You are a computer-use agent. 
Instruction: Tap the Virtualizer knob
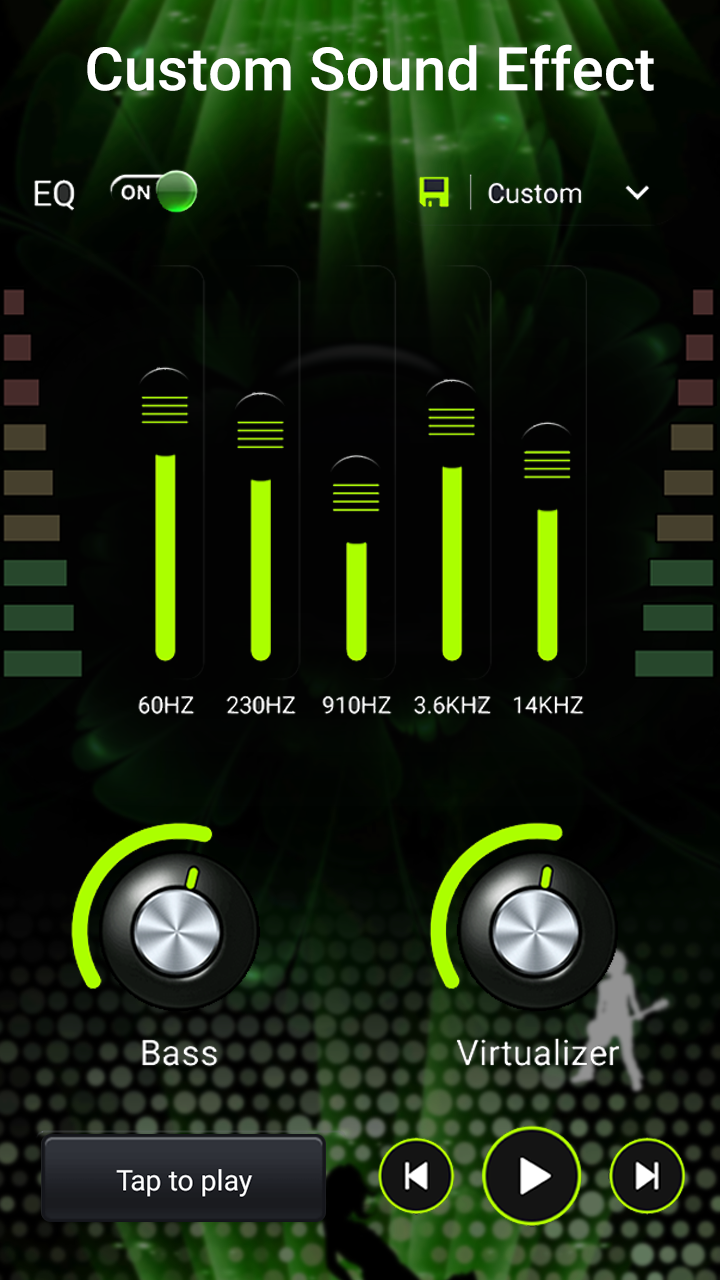536,930
